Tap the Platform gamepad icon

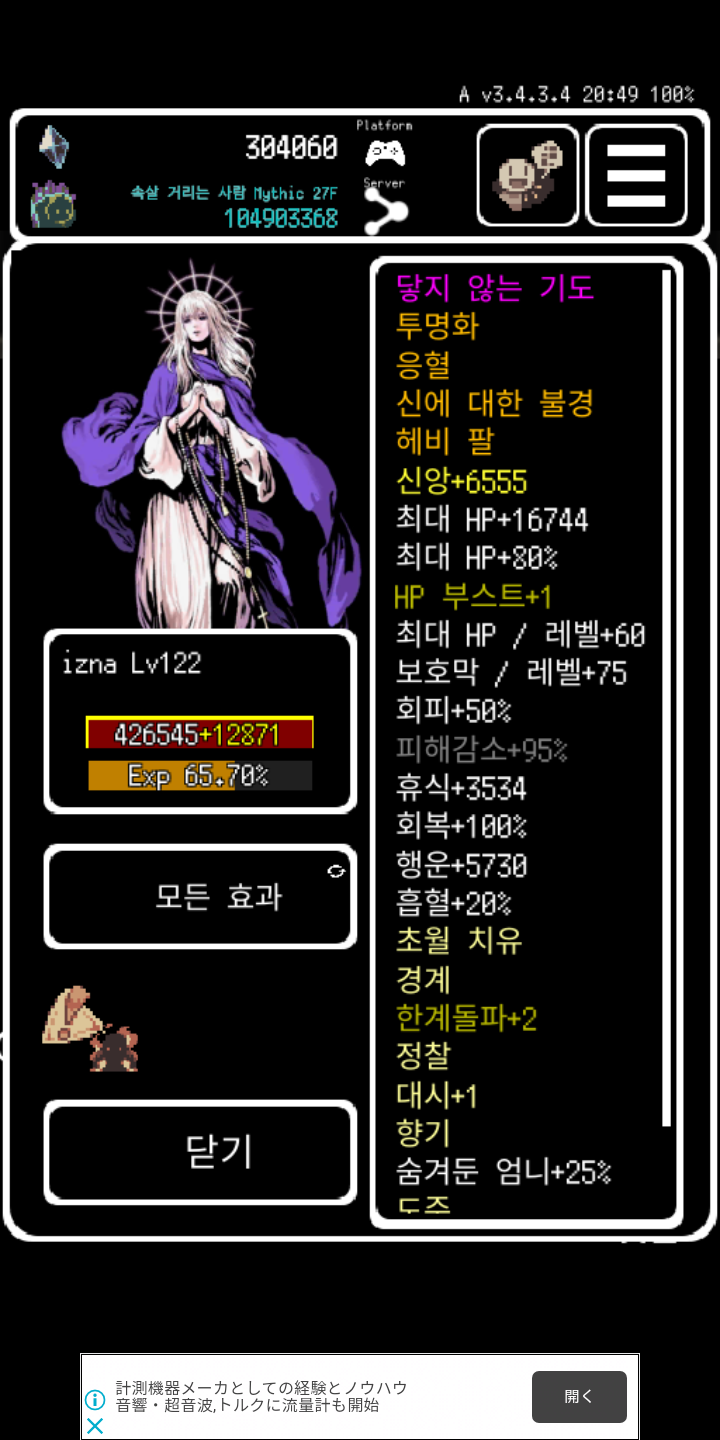coord(385,151)
